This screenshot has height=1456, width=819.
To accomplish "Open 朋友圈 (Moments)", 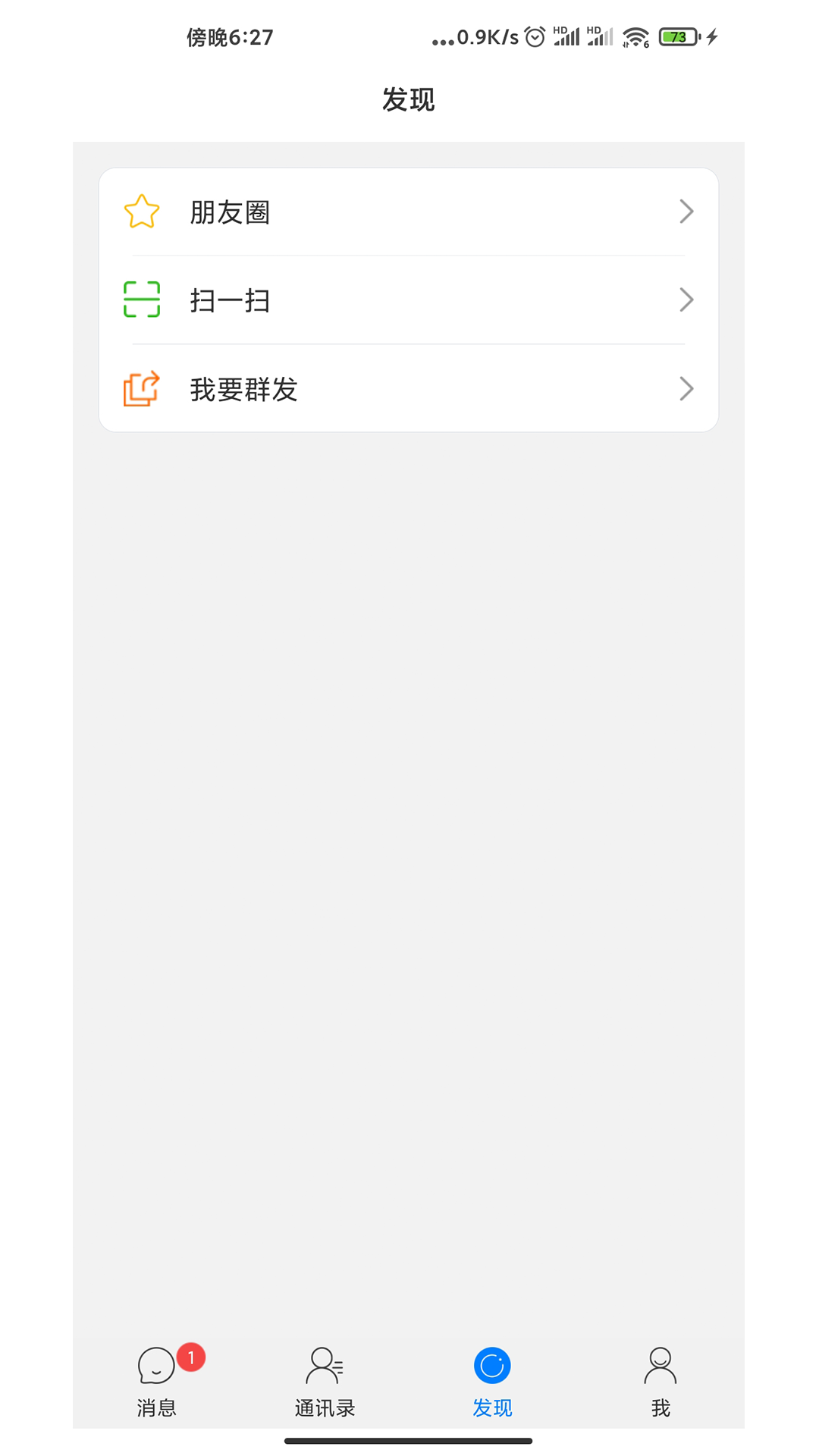I will click(x=408, y=212).
